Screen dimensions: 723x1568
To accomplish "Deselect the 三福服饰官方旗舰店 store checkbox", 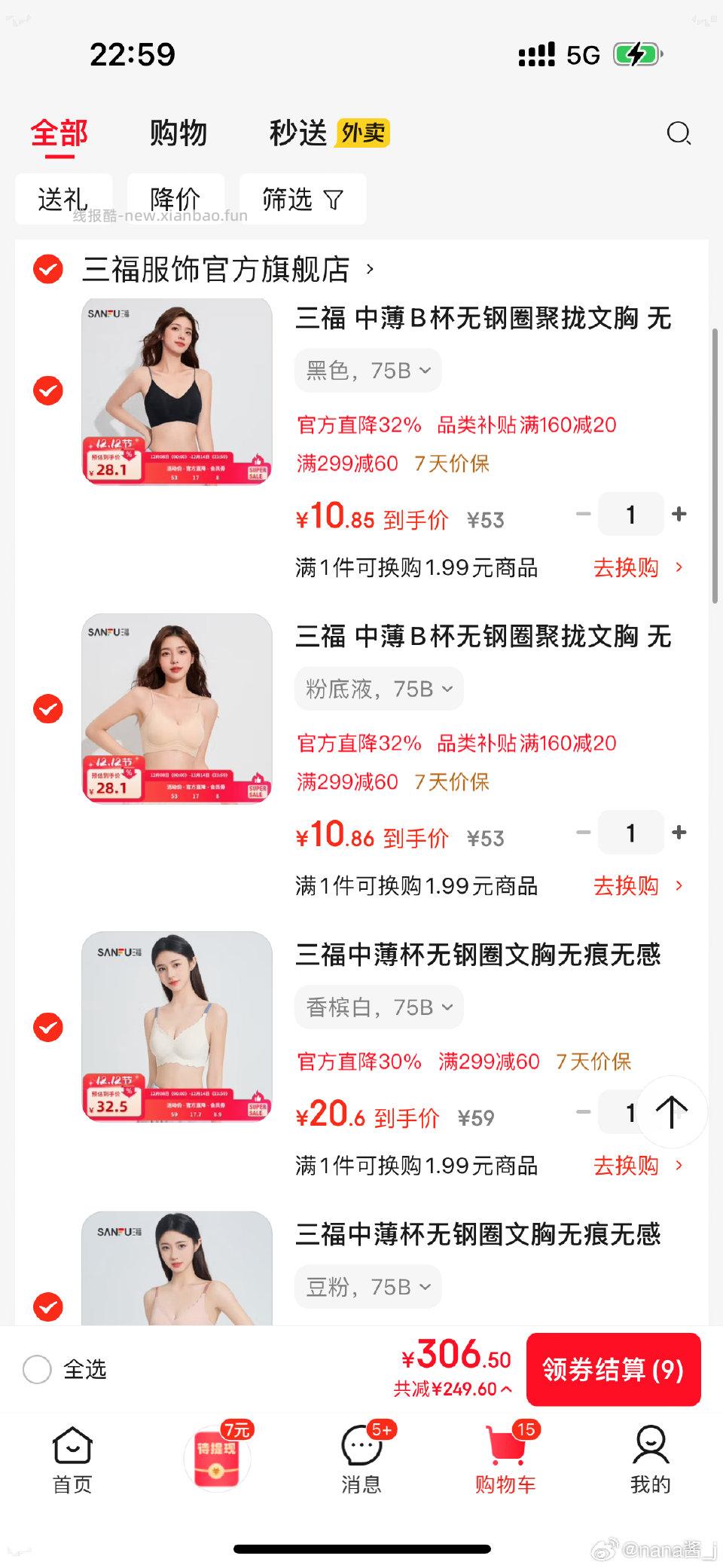I will point(47,269).
